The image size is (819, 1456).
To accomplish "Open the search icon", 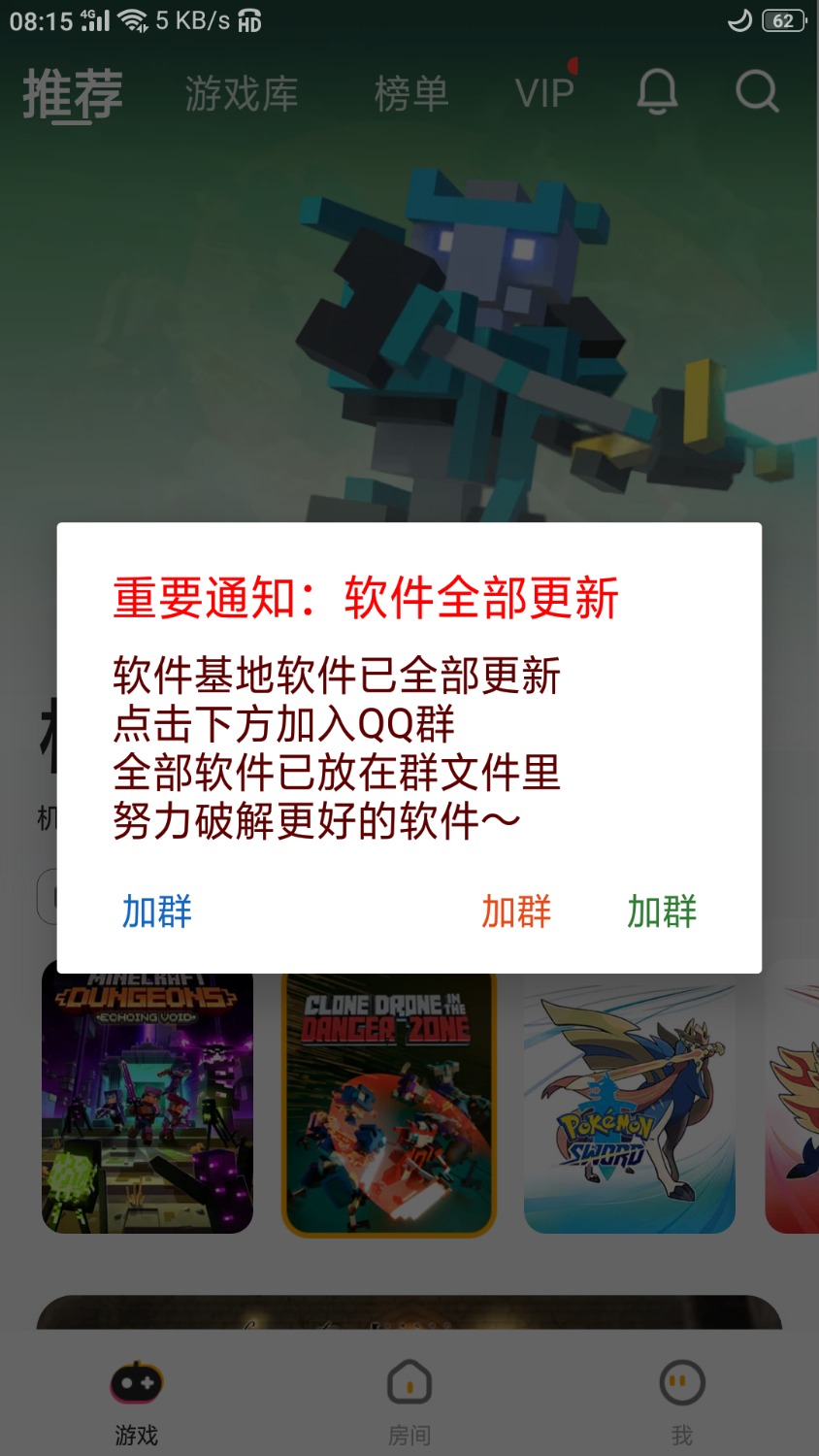I will click(x=757, y=93).
